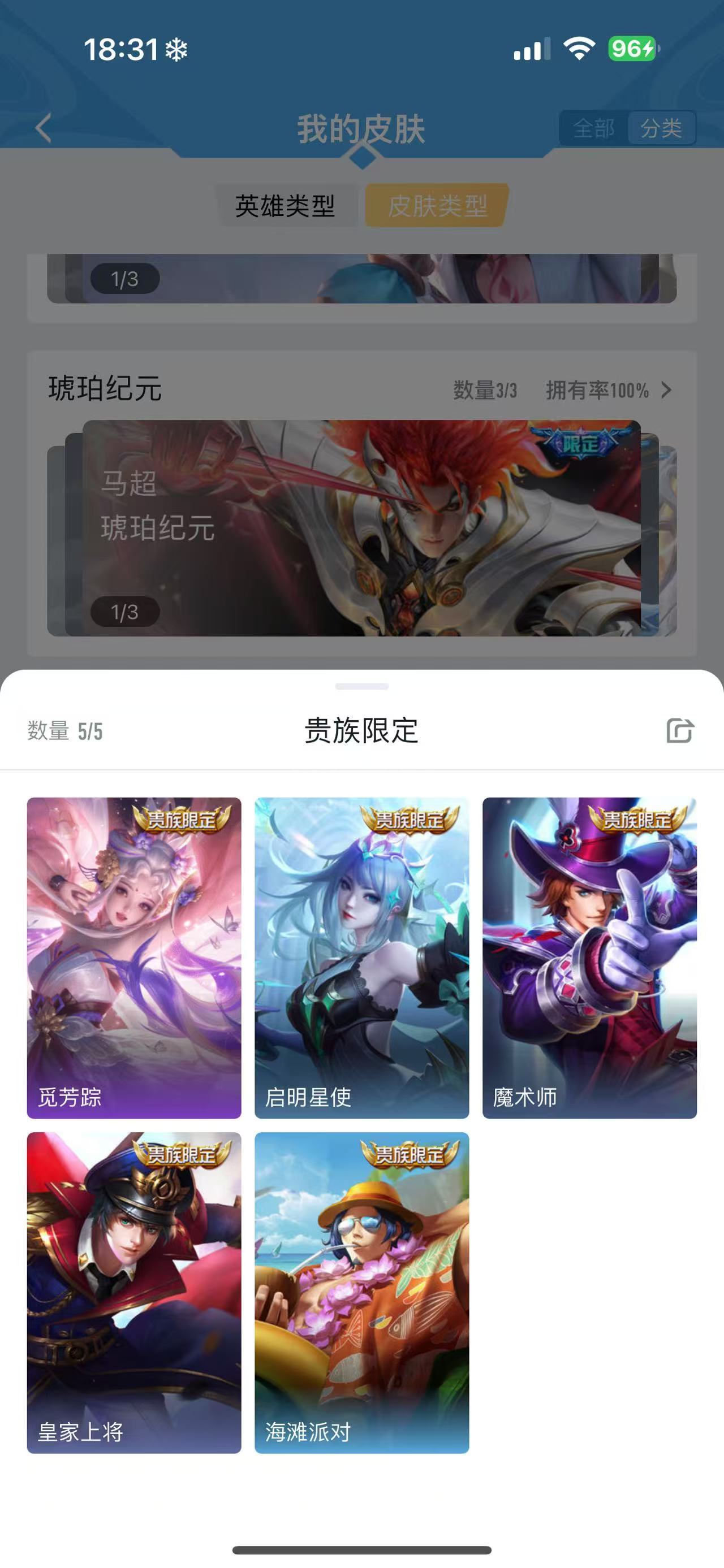
Task: Open the 觅芳踪 skin card
Action: pyautogui.click(x=134, y=958)
